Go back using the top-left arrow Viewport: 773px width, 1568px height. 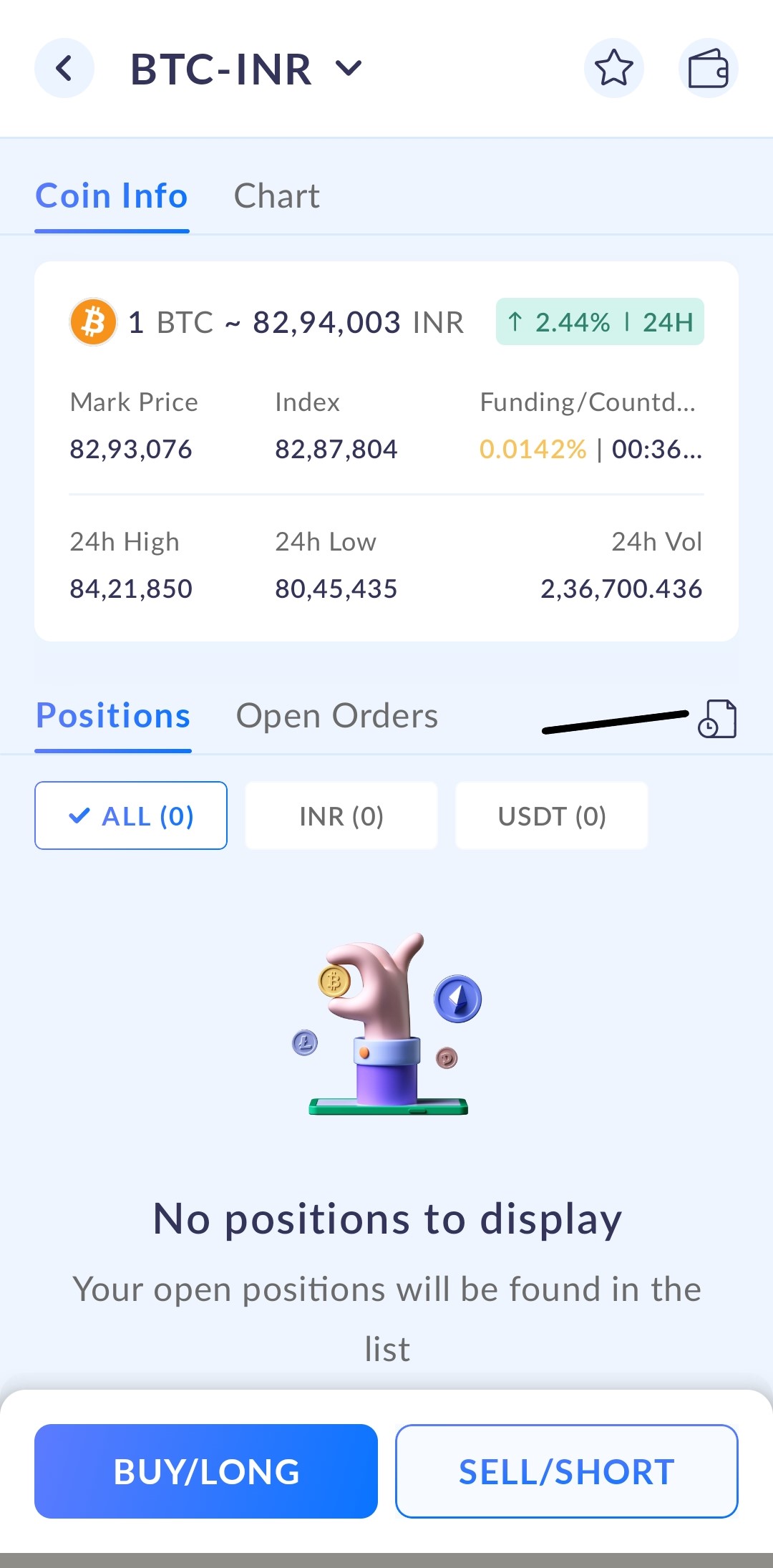click(64, 69)
